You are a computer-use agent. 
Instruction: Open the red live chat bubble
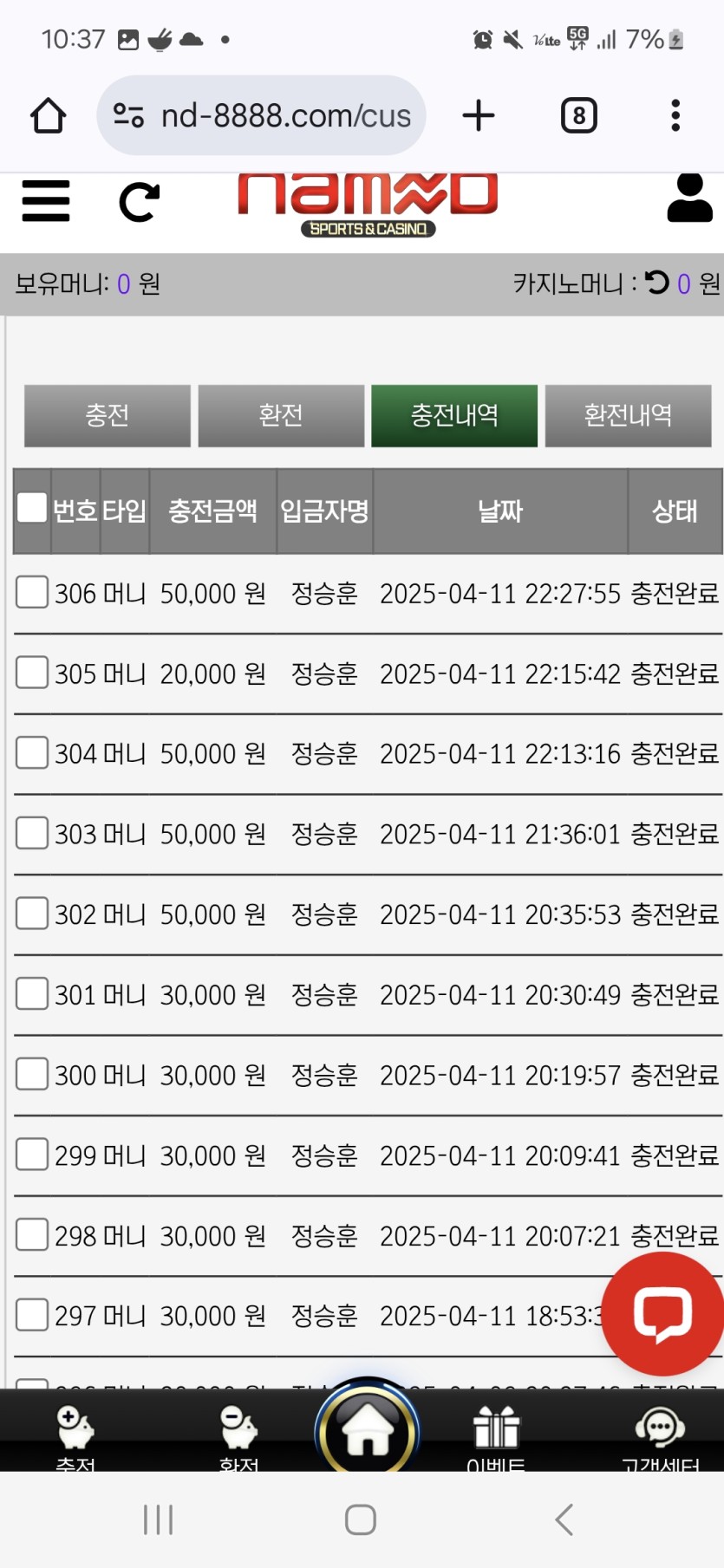[x=662, y=1312]
